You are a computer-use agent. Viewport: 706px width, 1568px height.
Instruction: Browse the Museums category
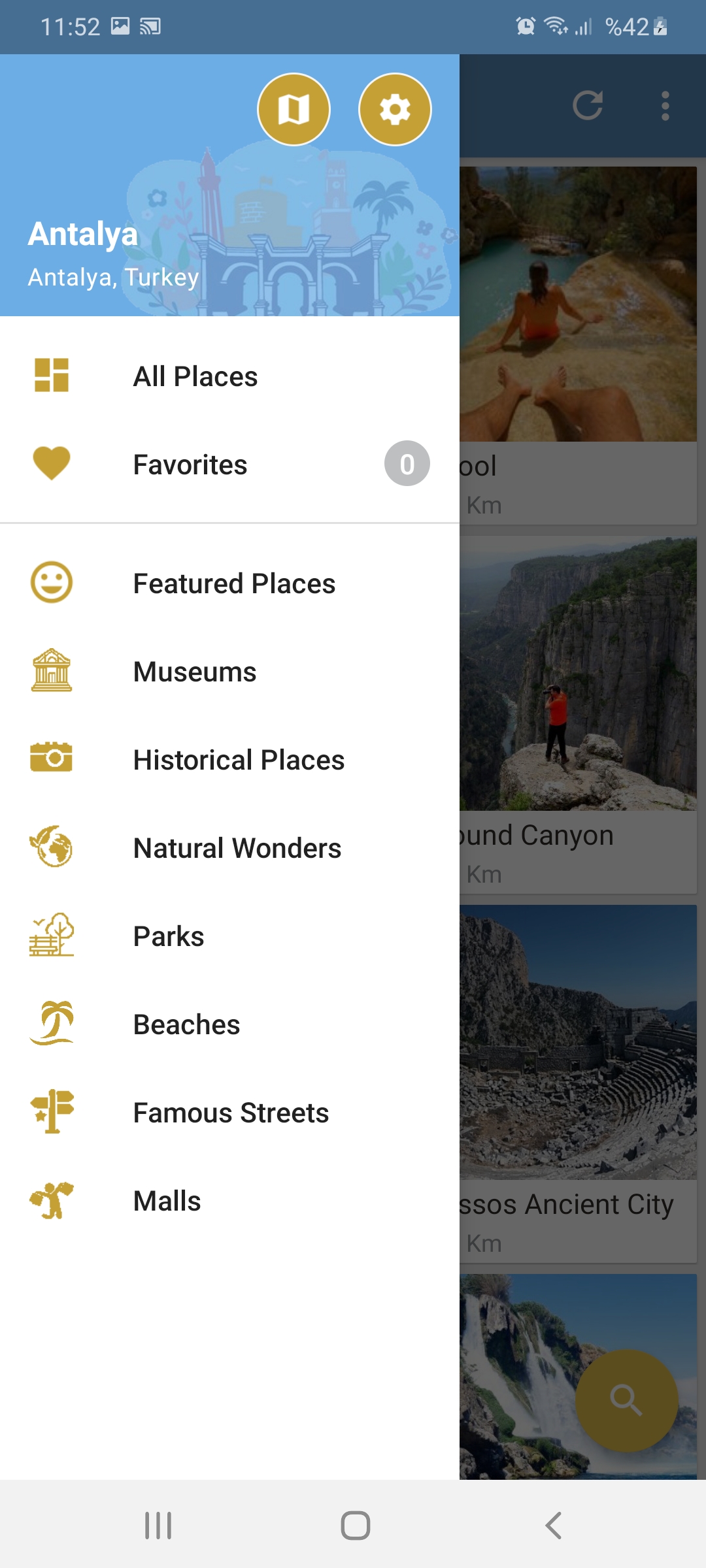[x=194, y=672]
